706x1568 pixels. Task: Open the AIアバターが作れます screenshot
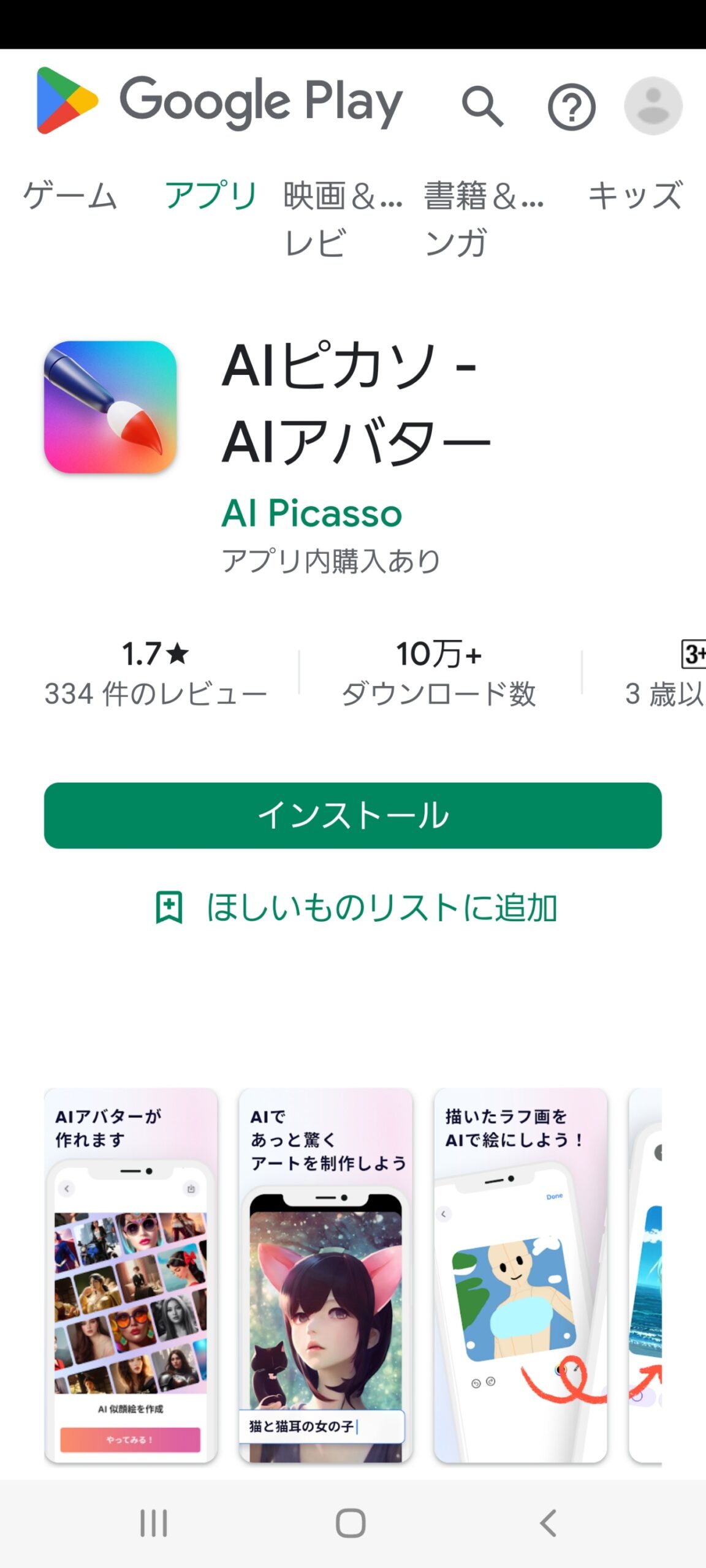click(131, 1275)
